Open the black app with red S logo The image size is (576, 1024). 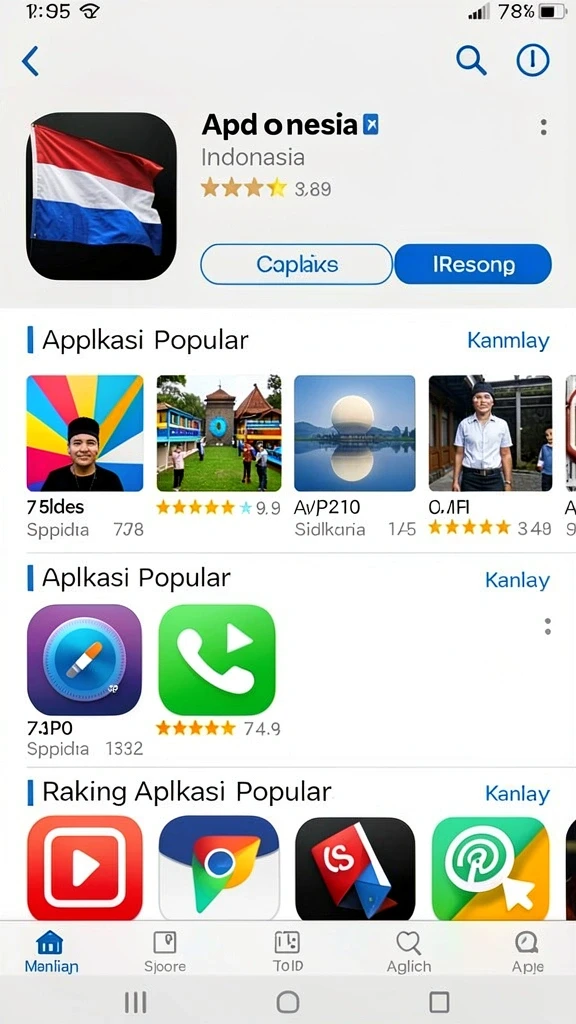(x=355, y=868)
